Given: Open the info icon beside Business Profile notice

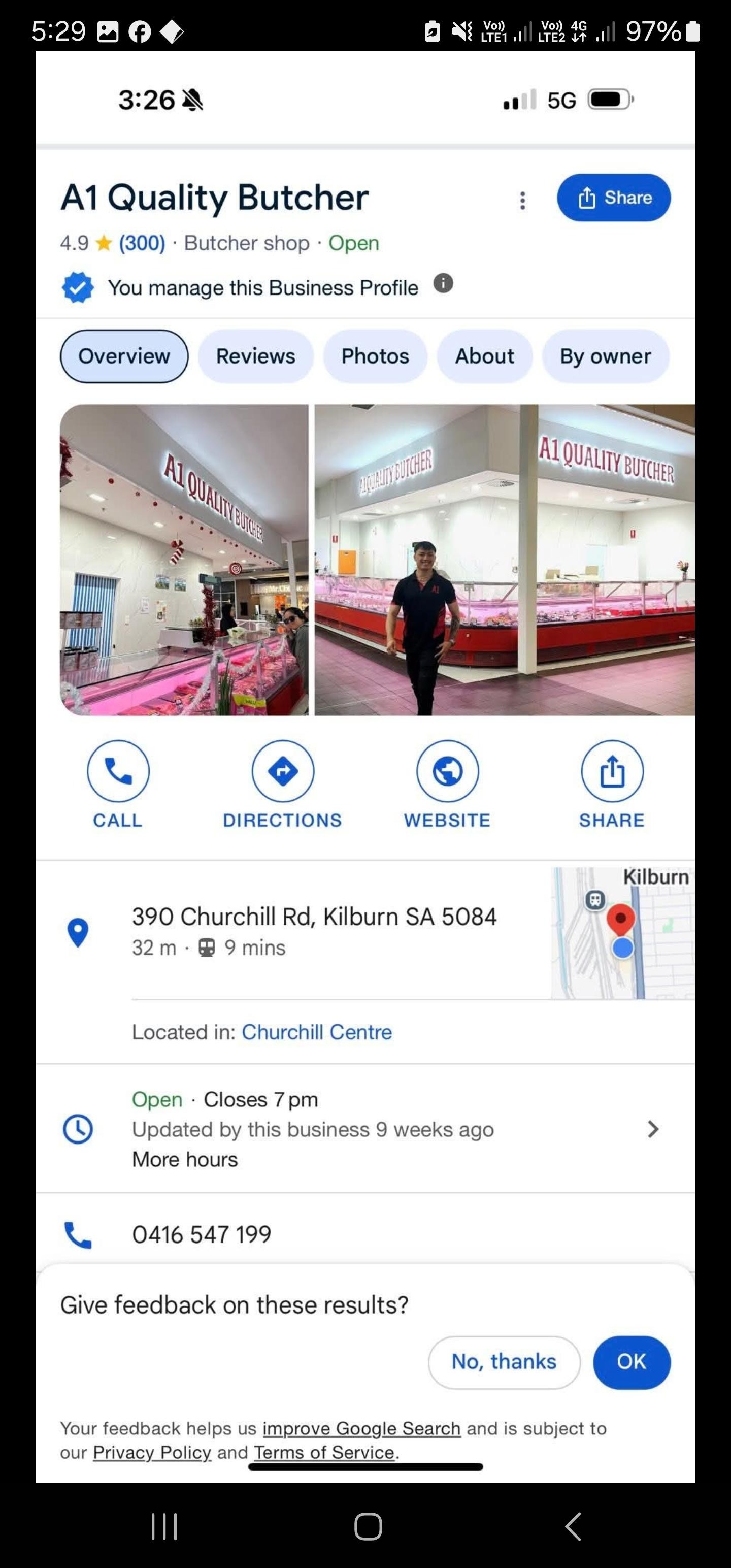Looking at the screenshot, I should (443, 284).
